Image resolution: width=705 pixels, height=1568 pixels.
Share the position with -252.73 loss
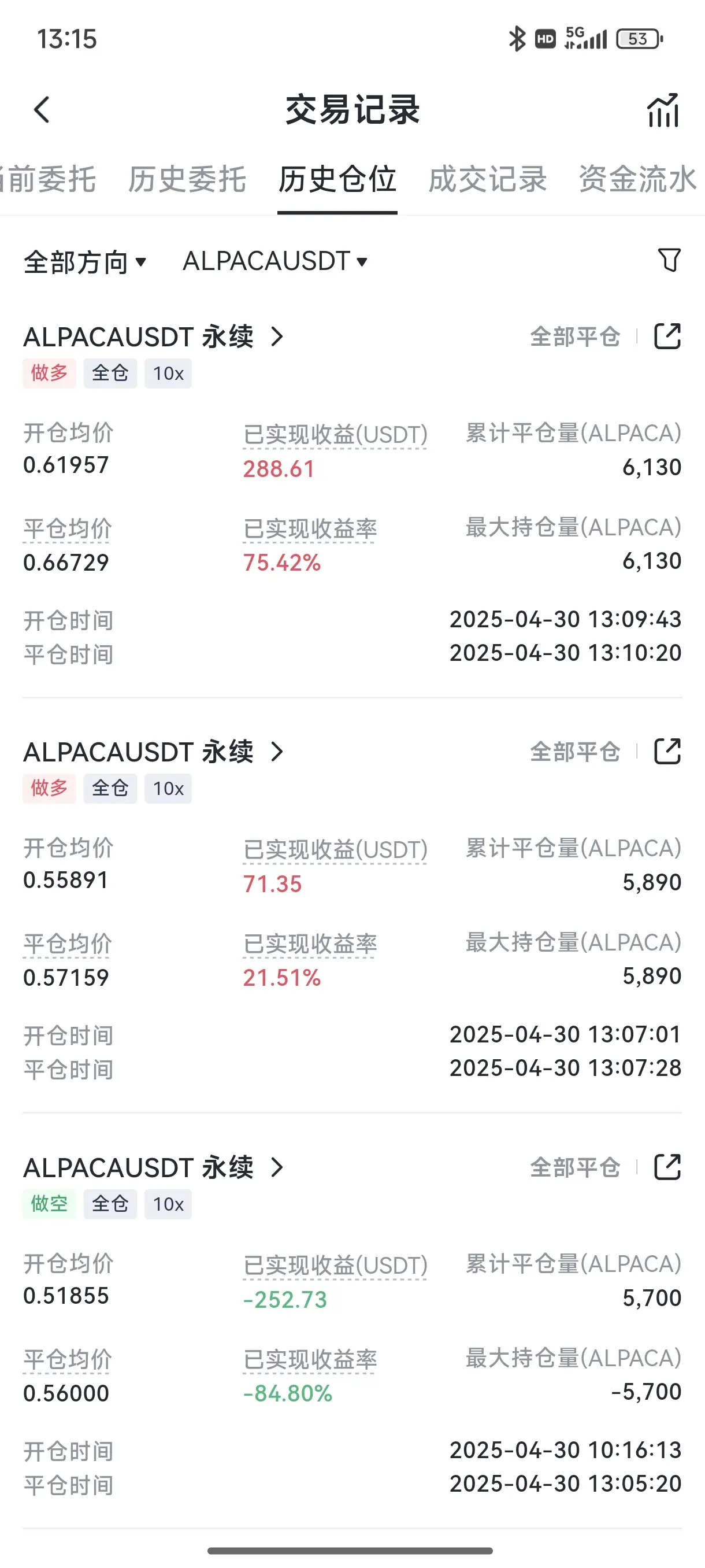point(667,1167)
